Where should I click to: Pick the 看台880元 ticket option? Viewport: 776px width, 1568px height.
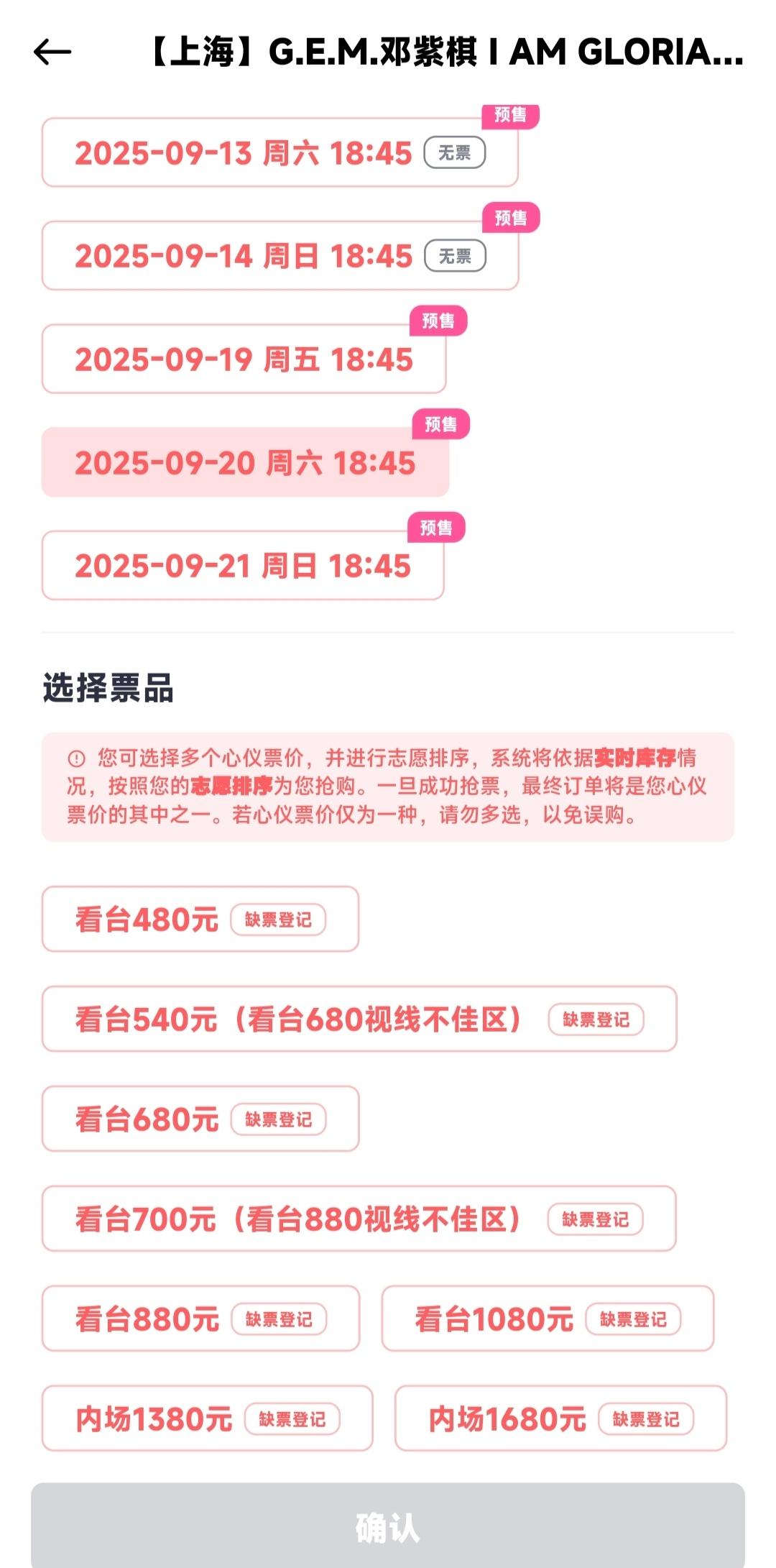coord(200,1319)
